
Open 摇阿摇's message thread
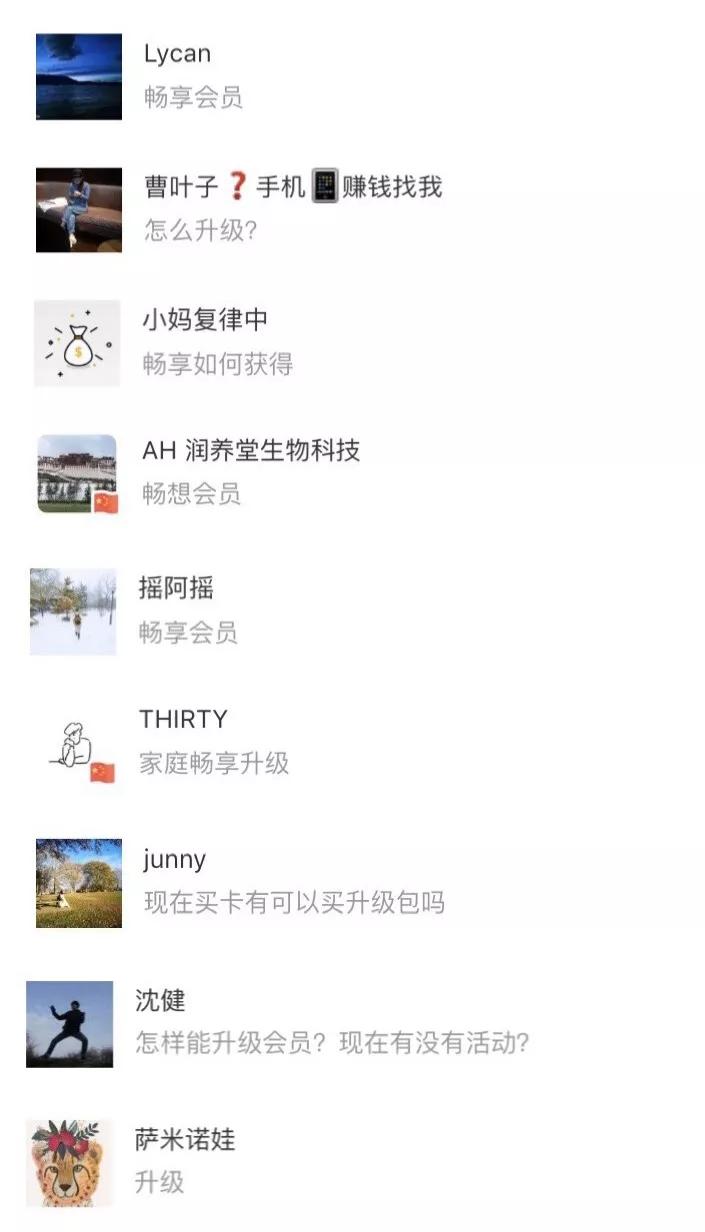tap(352, 611)
